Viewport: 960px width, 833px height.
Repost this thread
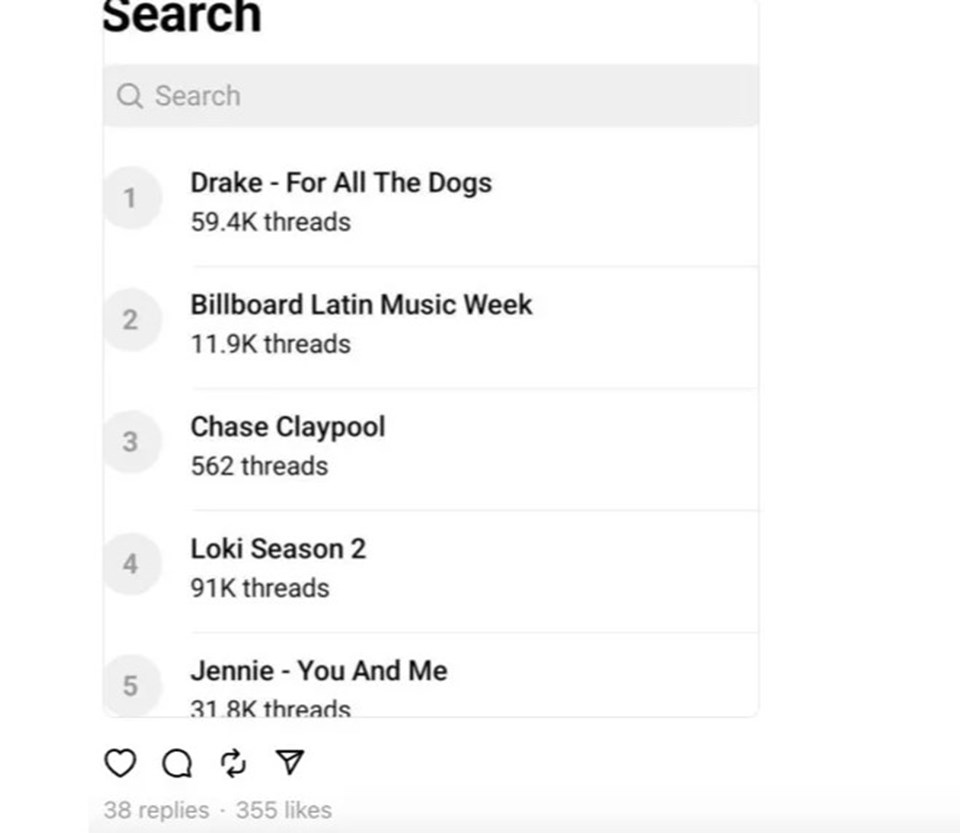pos(233,763)
